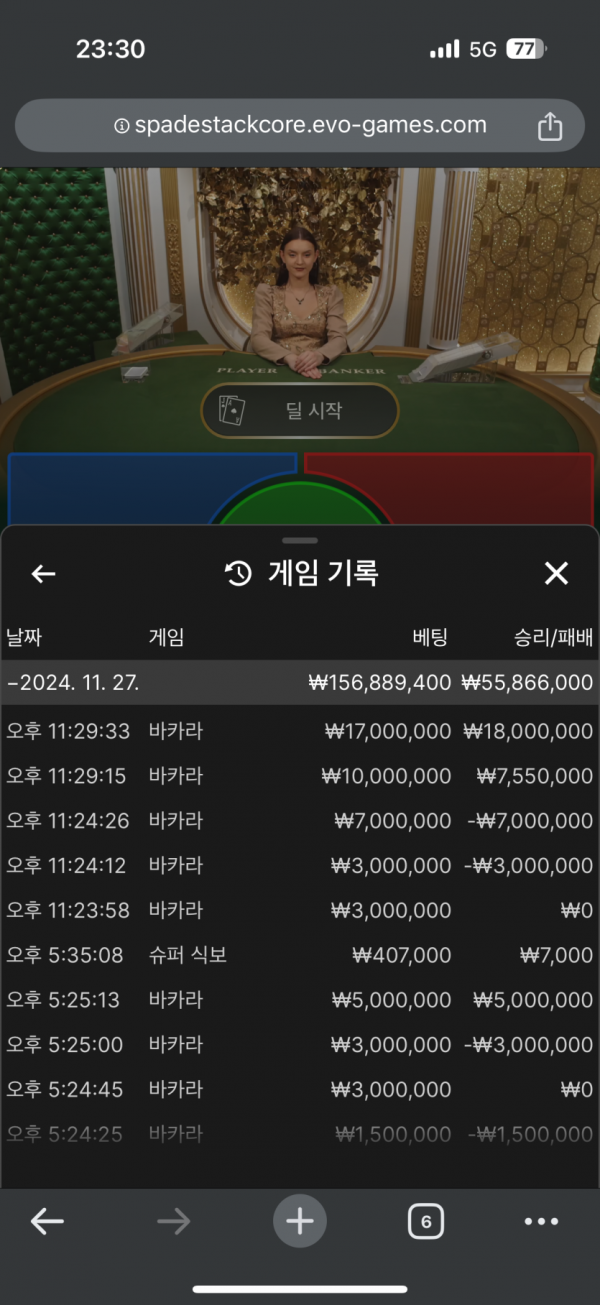Open the 오후 11:29:15 바카라 record
The height and width of the screenshot is (1305, 600).
pos(300,776)
